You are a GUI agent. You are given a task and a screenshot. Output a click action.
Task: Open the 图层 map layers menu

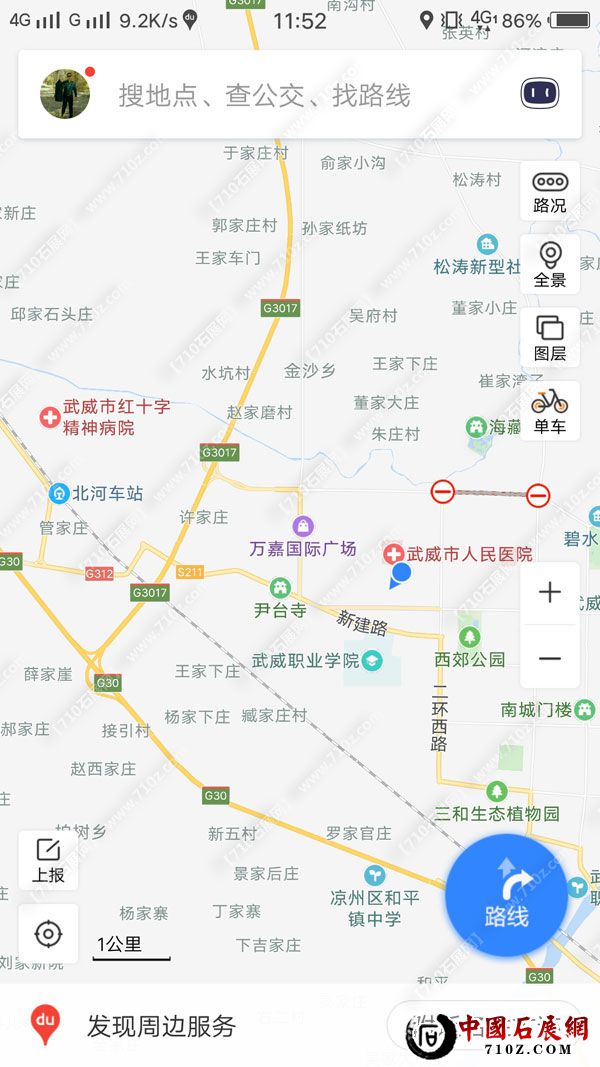tap(549, 338)
